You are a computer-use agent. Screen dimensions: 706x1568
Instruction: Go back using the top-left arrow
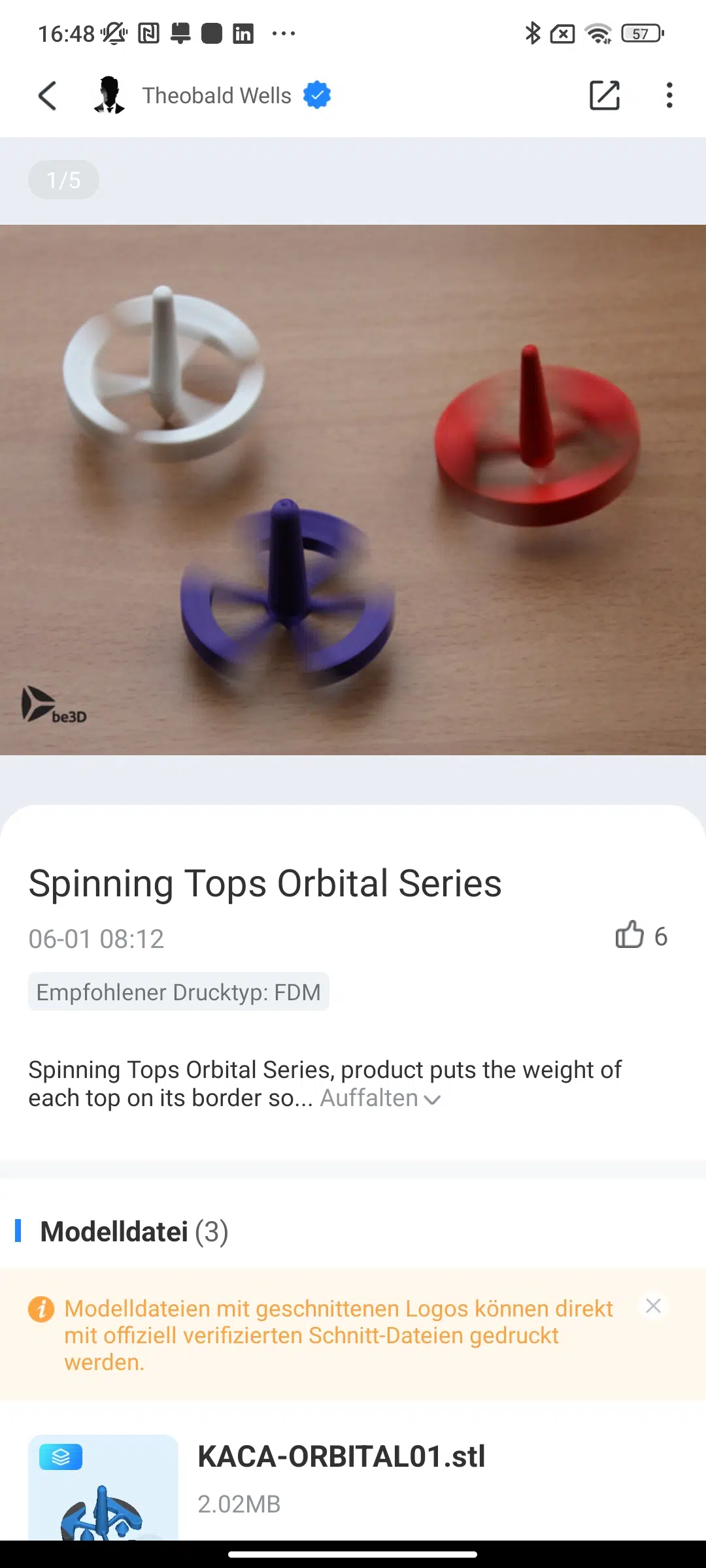coord(48,96)
